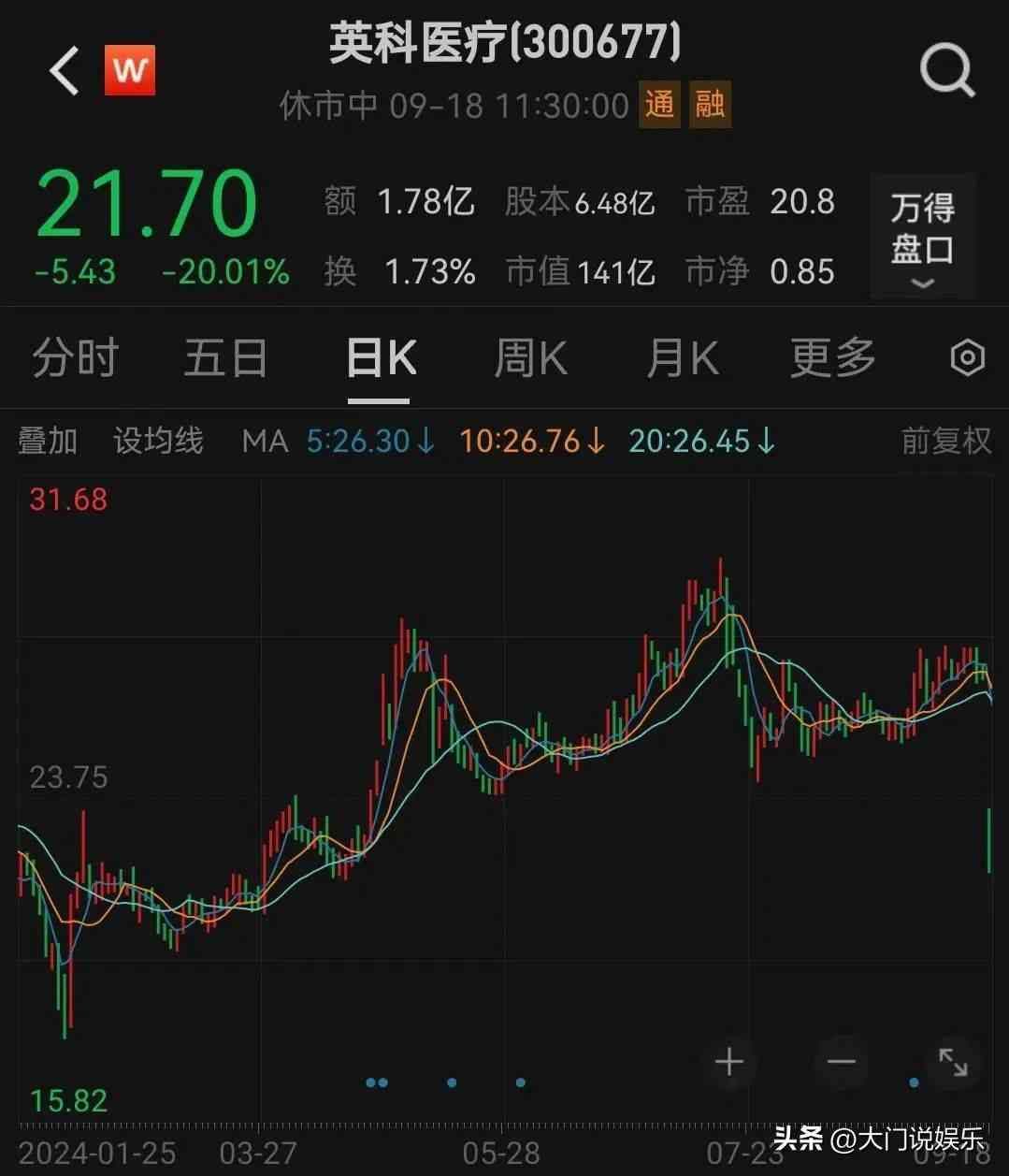Open chart settings hexagon icon
The width and height of the screenshot is (1009, 1176).
(x=967, y=358)
